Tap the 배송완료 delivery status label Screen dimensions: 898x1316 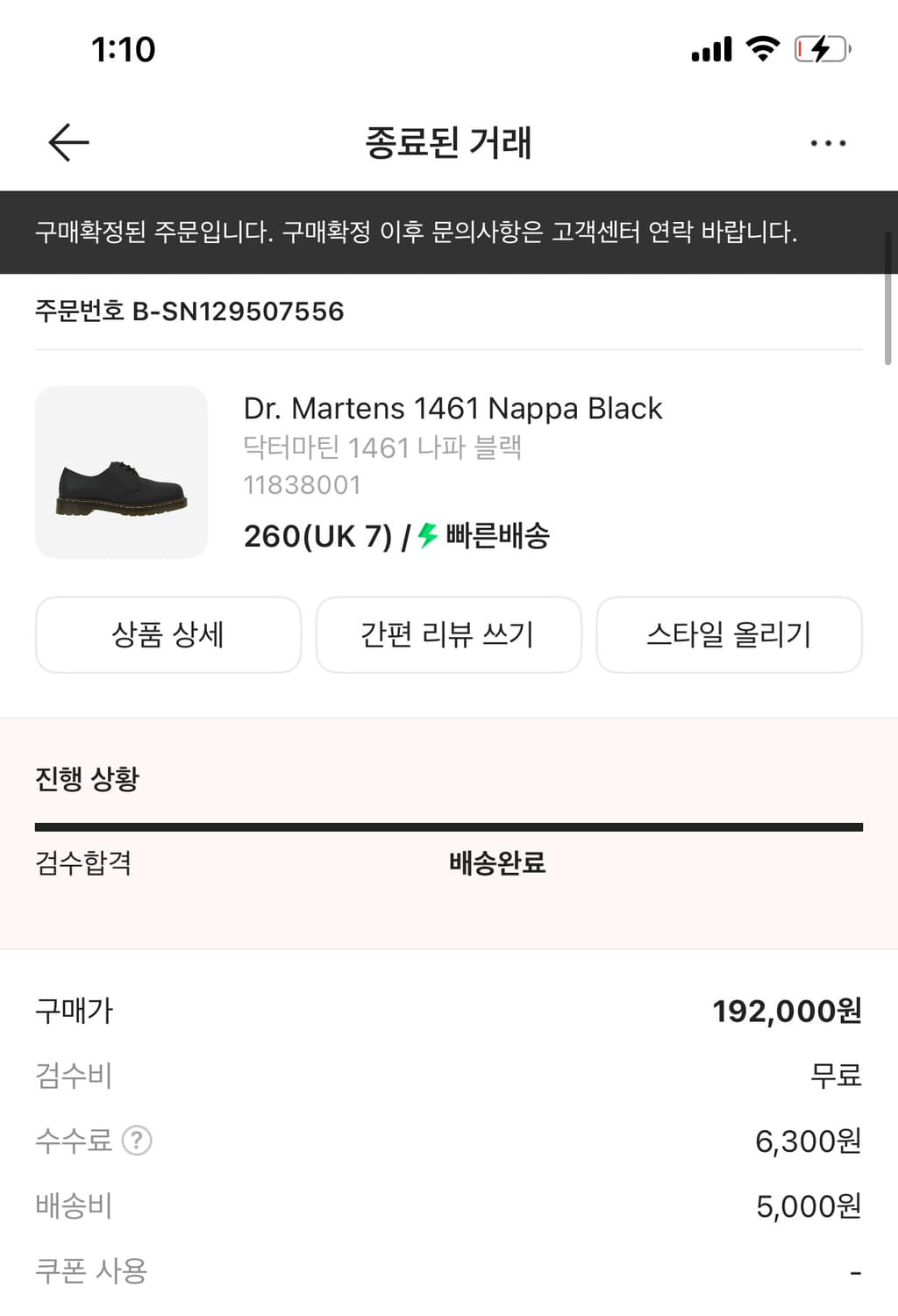(x=496, y=864)
